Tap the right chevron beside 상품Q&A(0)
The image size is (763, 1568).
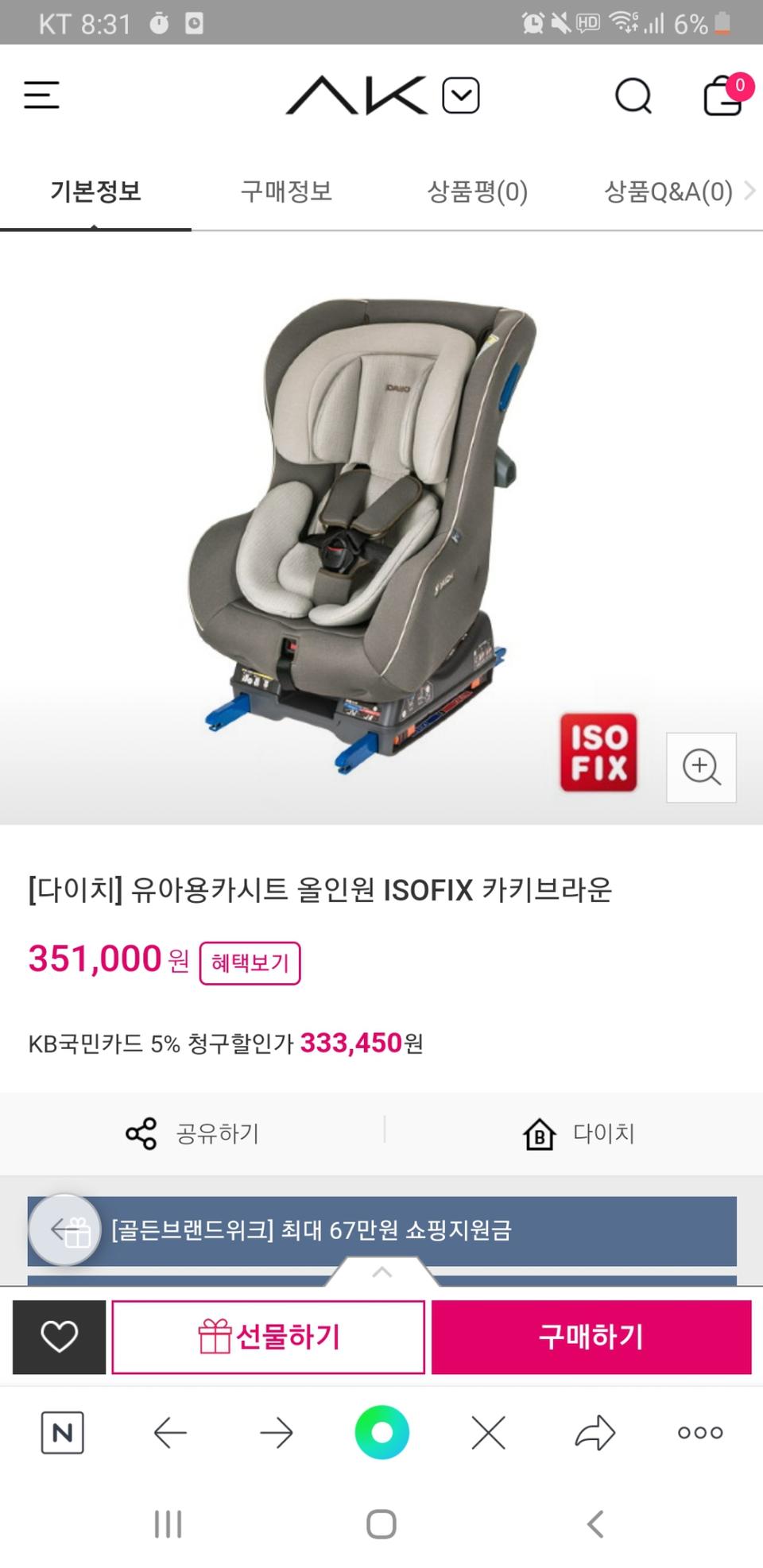pos(749,191)
